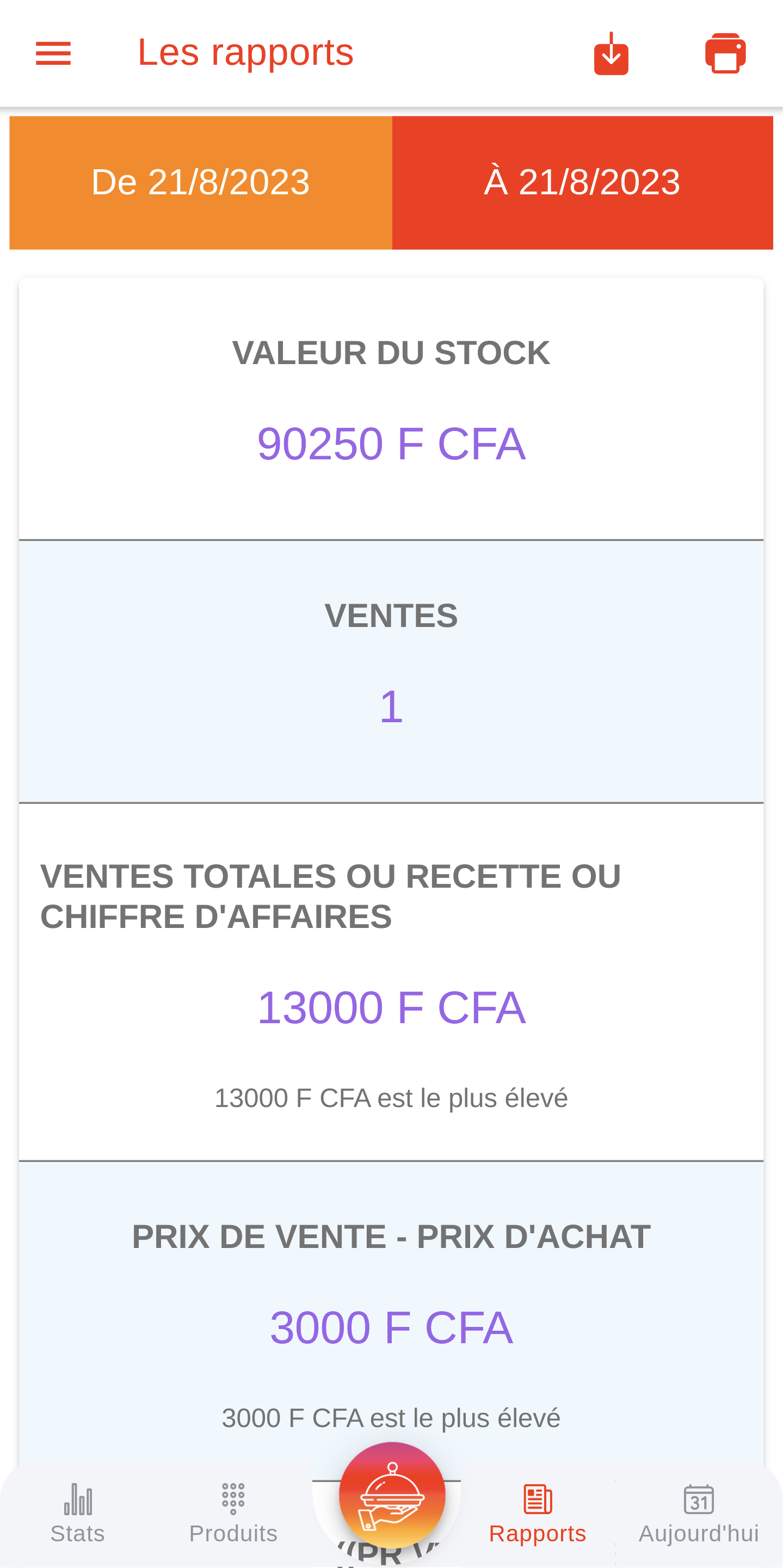Change the end date À 21/8/2023

582,183
